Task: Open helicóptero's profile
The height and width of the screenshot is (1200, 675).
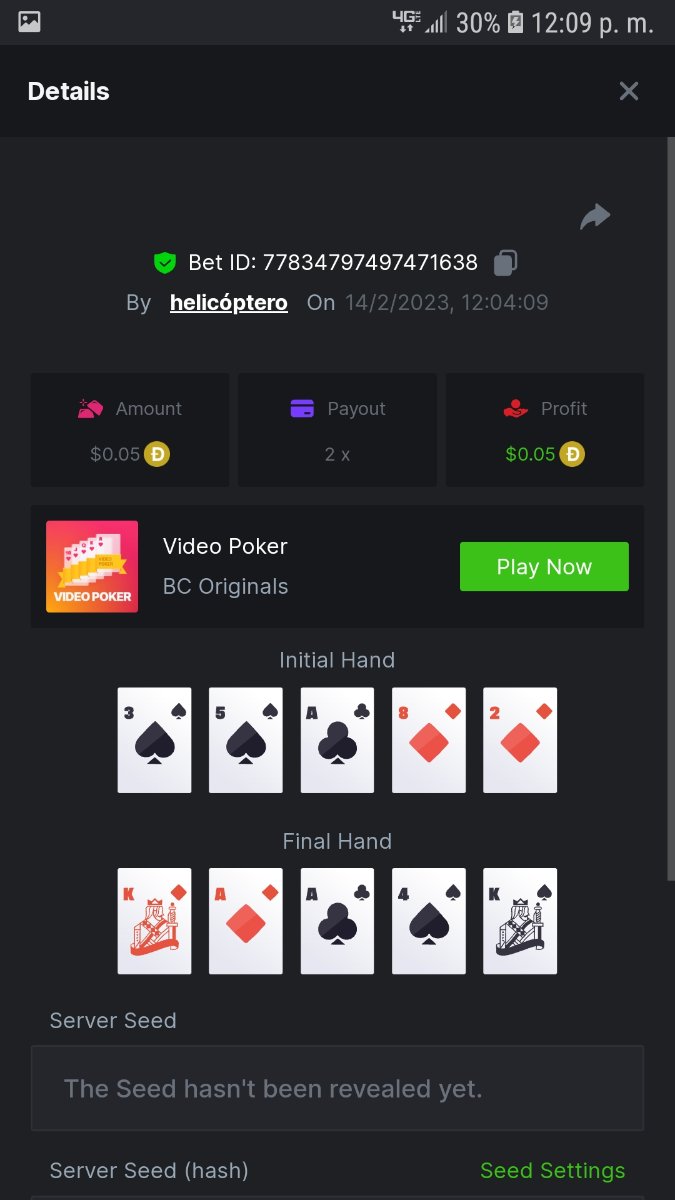Action: (x=229, y=302)
